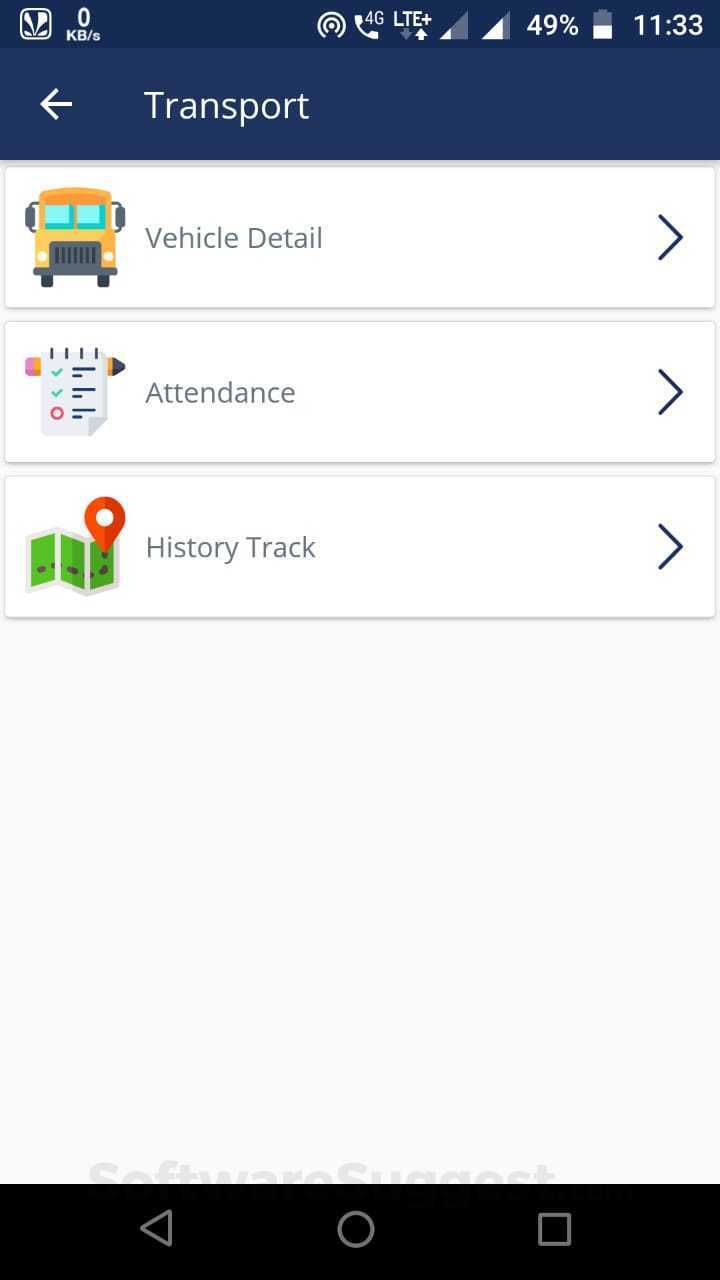Tap the checklist Attendance icon
Viewport: 720px width, 1280px height.
point(75,391)
